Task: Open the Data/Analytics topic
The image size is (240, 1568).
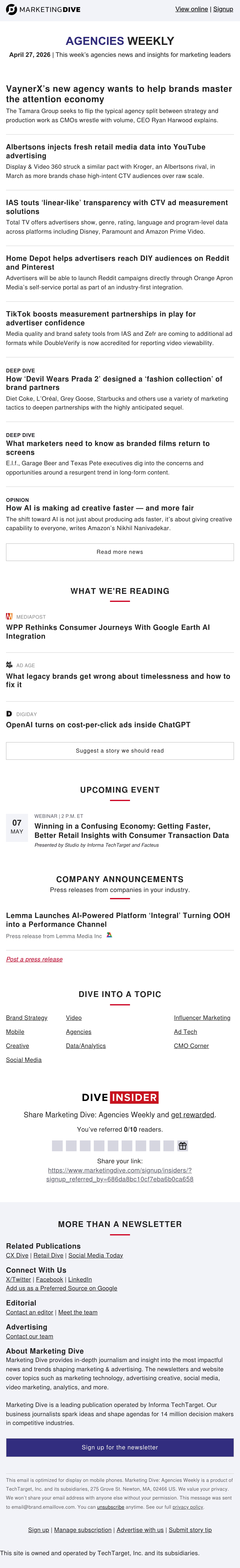Action: 86,1046
